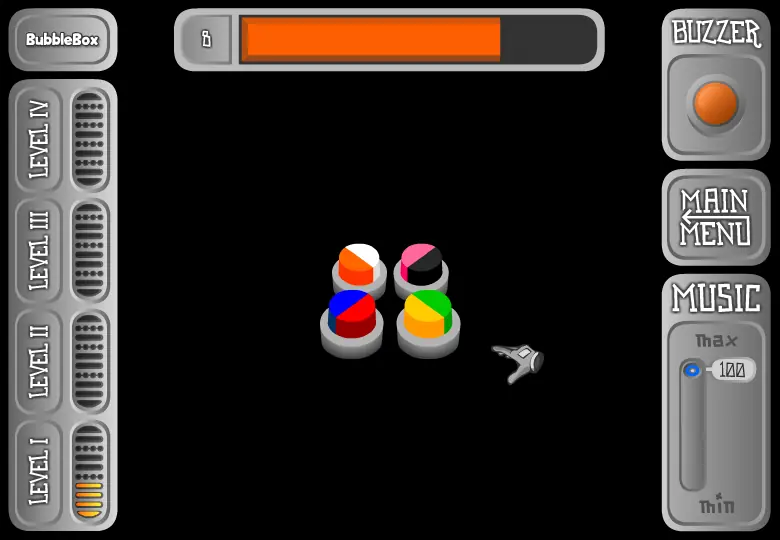Open the BubbleBox link button

(x=63, y=39)
